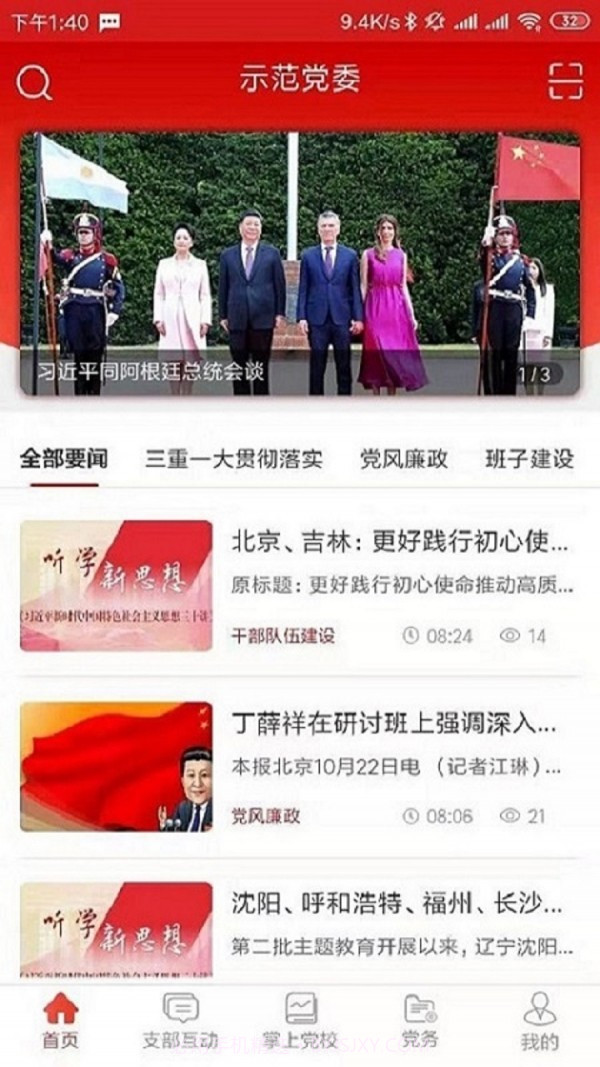The image size is (600, 1067).
Task: Open the 掌上党校 tab
Action: [x=300, y=1021]
